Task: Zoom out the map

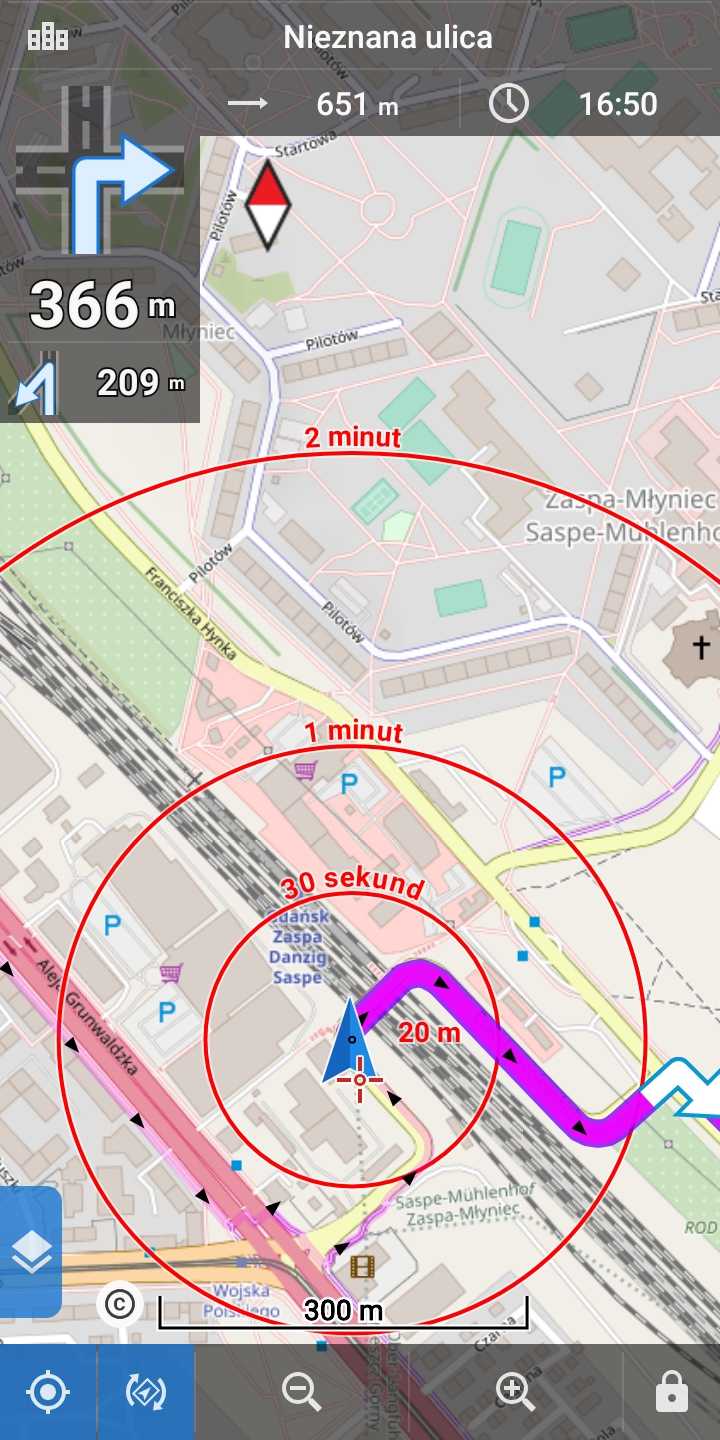Action: (301, 1392)
